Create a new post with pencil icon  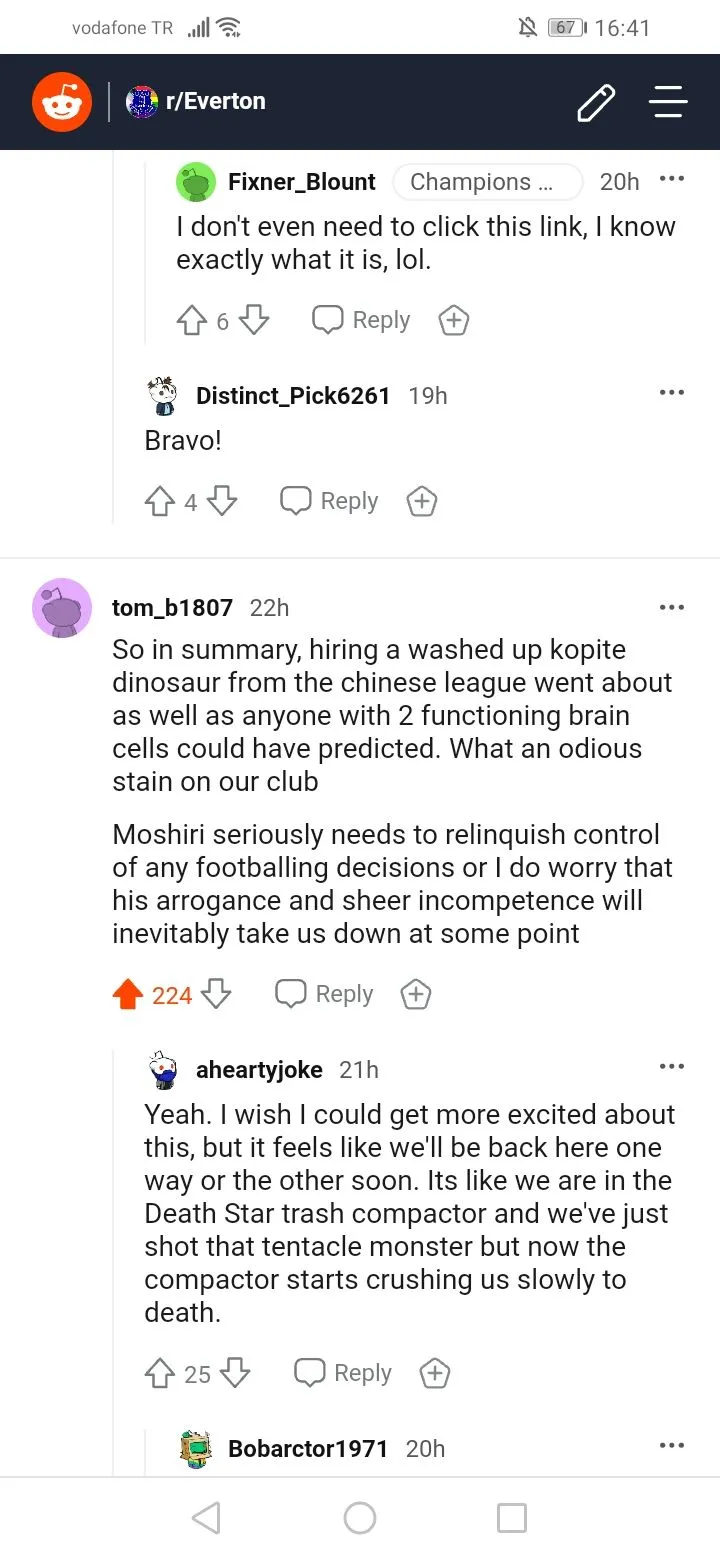point(596,102)
